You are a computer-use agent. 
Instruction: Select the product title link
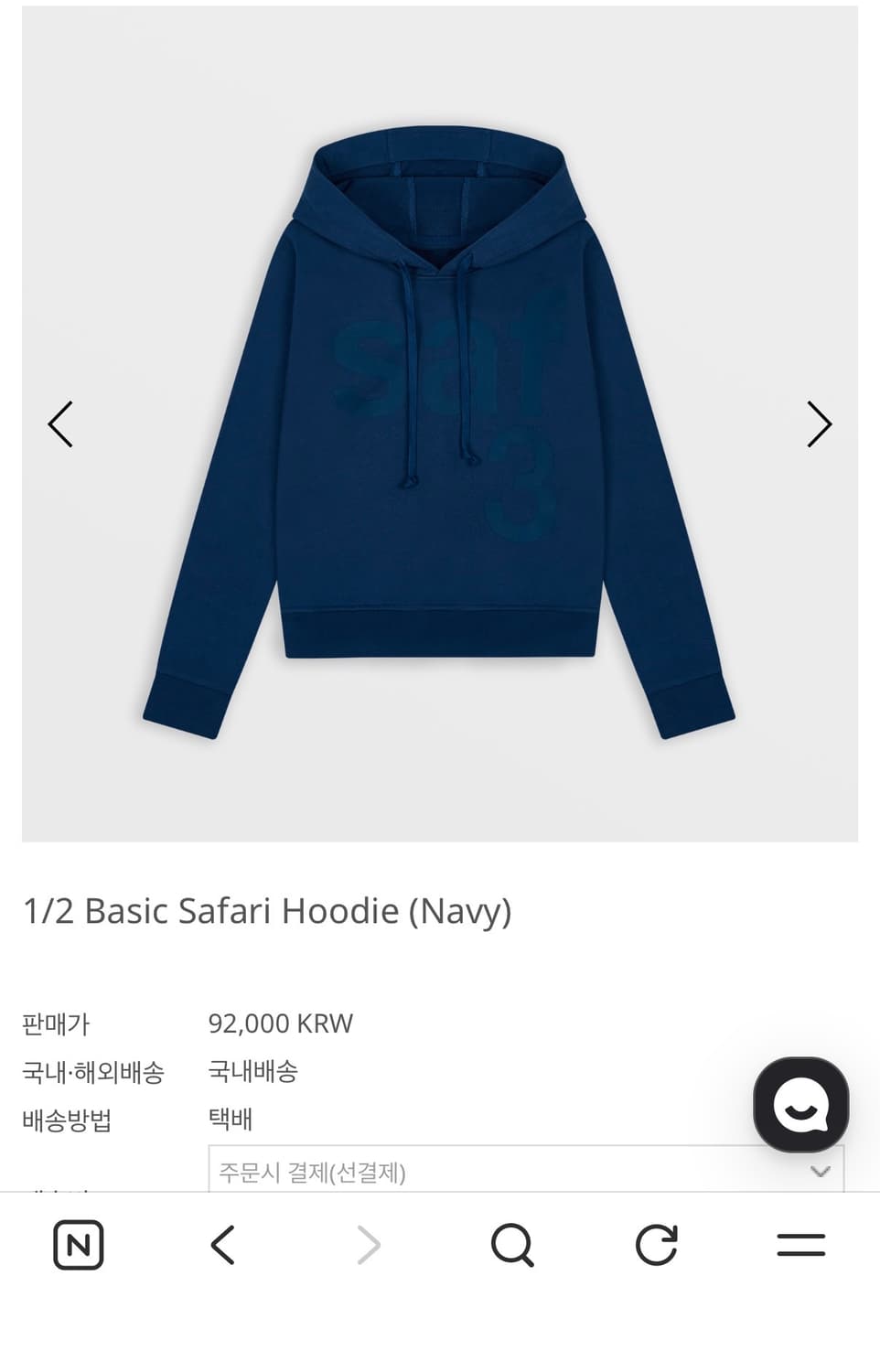(268, 910)
